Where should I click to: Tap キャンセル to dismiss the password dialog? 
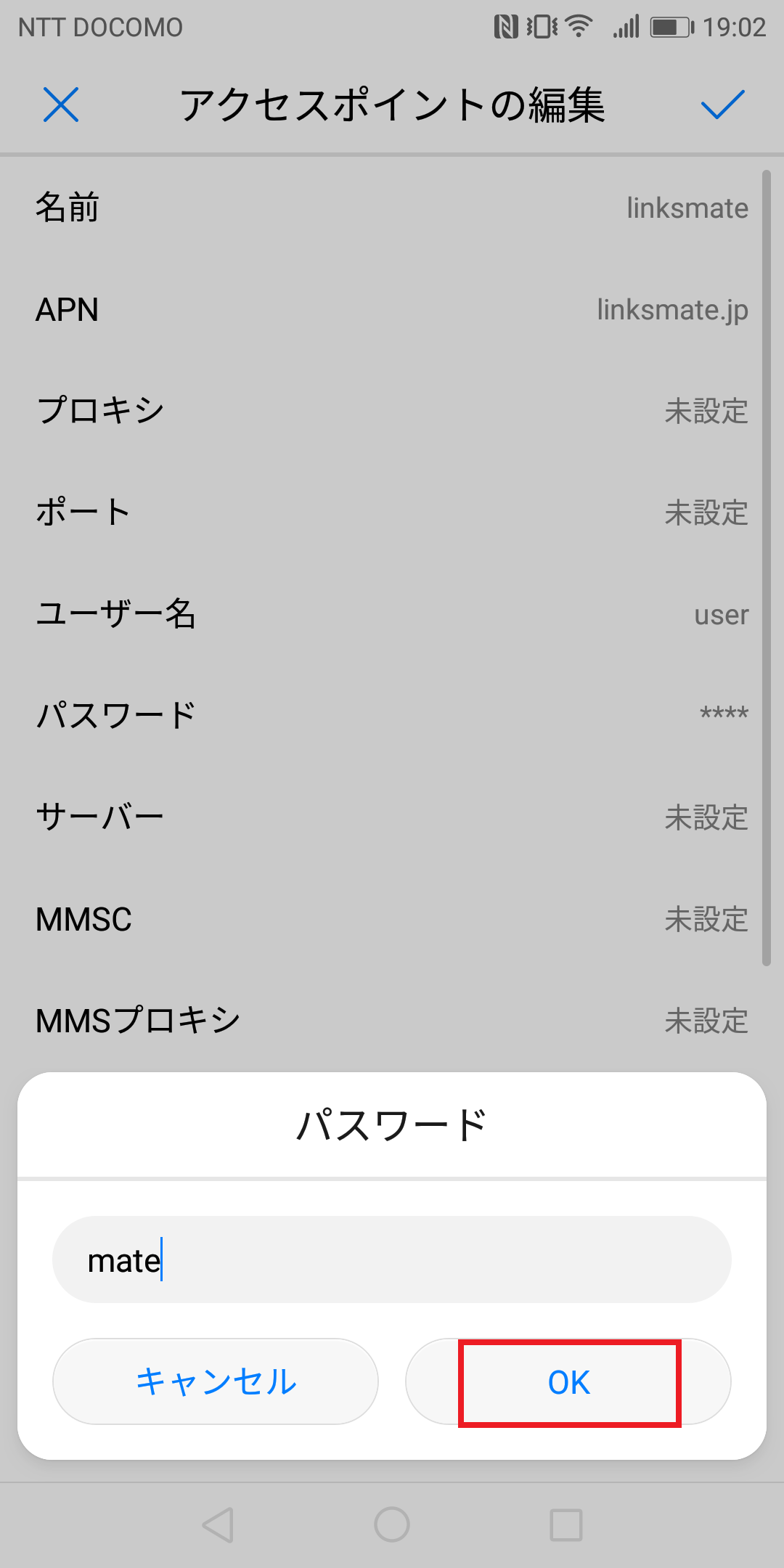point(215,1381)
